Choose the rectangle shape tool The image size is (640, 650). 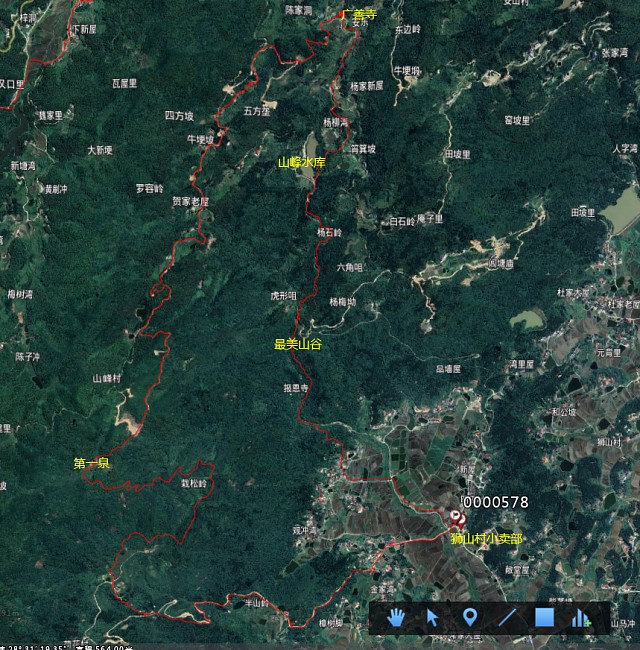click(x=544, y=617)
